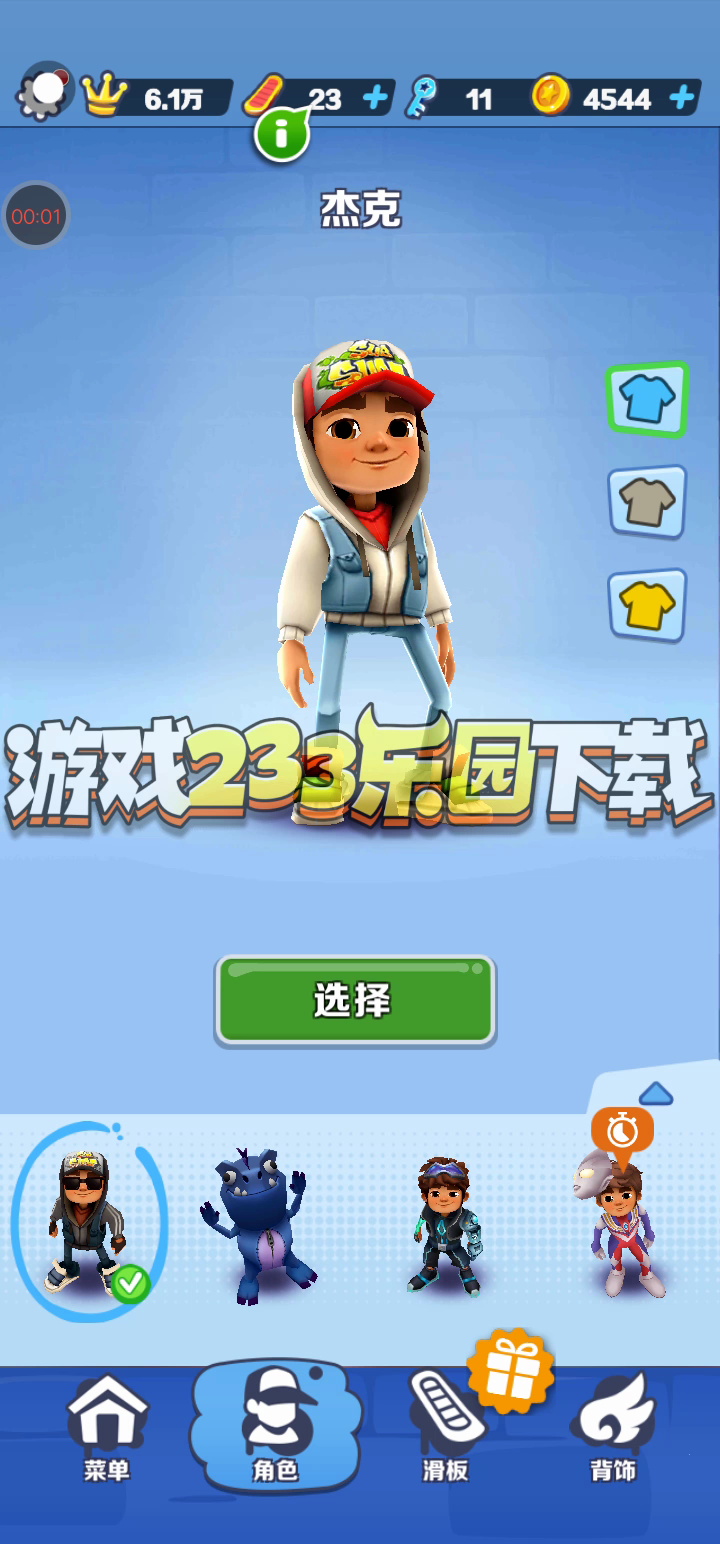Screen dimensions: 720x1544
Task: Tap the green 选择 button
Action: coord(355,1000)
